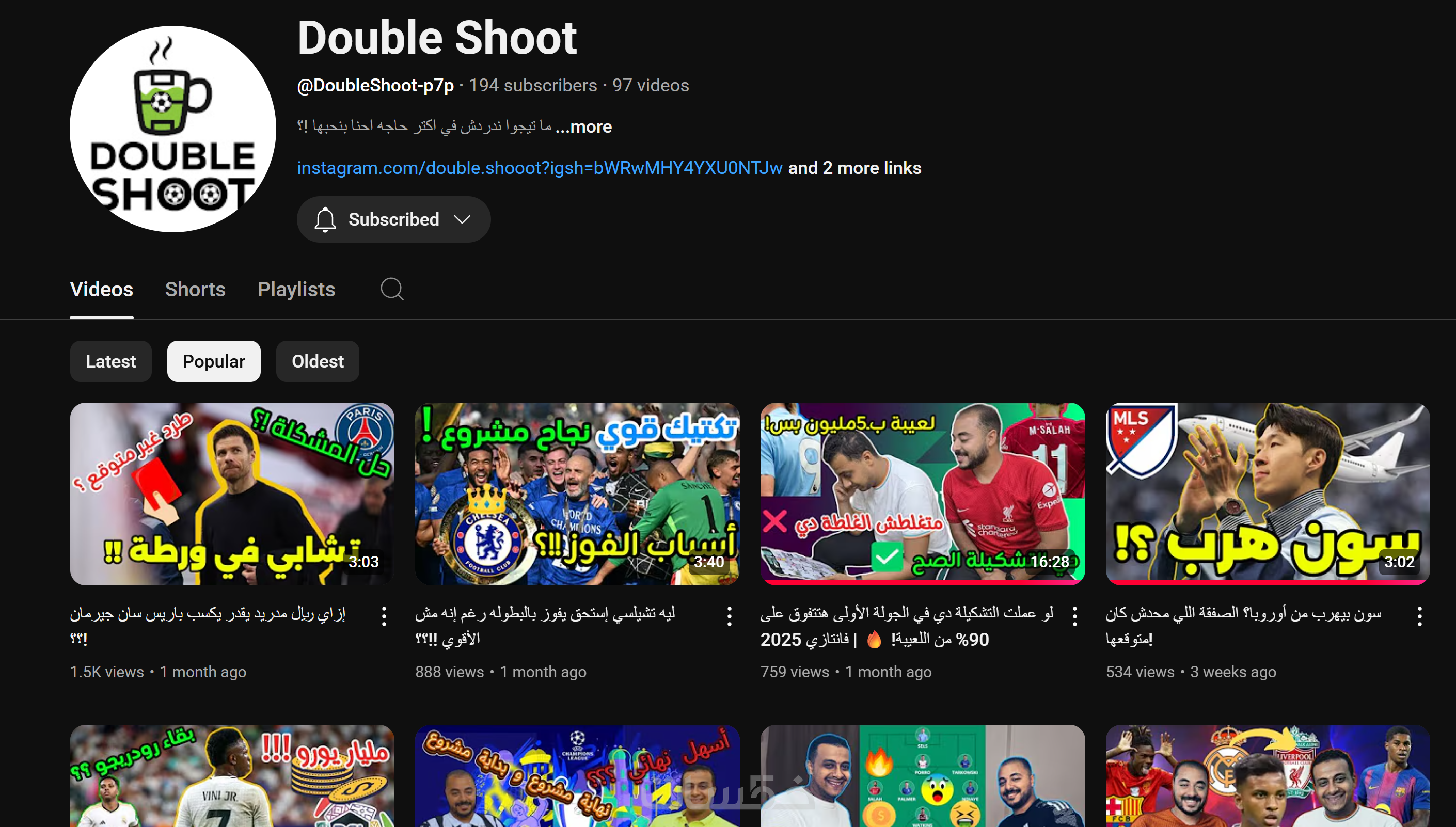Play the 3:03 Xabi Alonso PSG video
Viewport: 1456px width, 827px height.
pyautogui.click(x=232, y=494)
